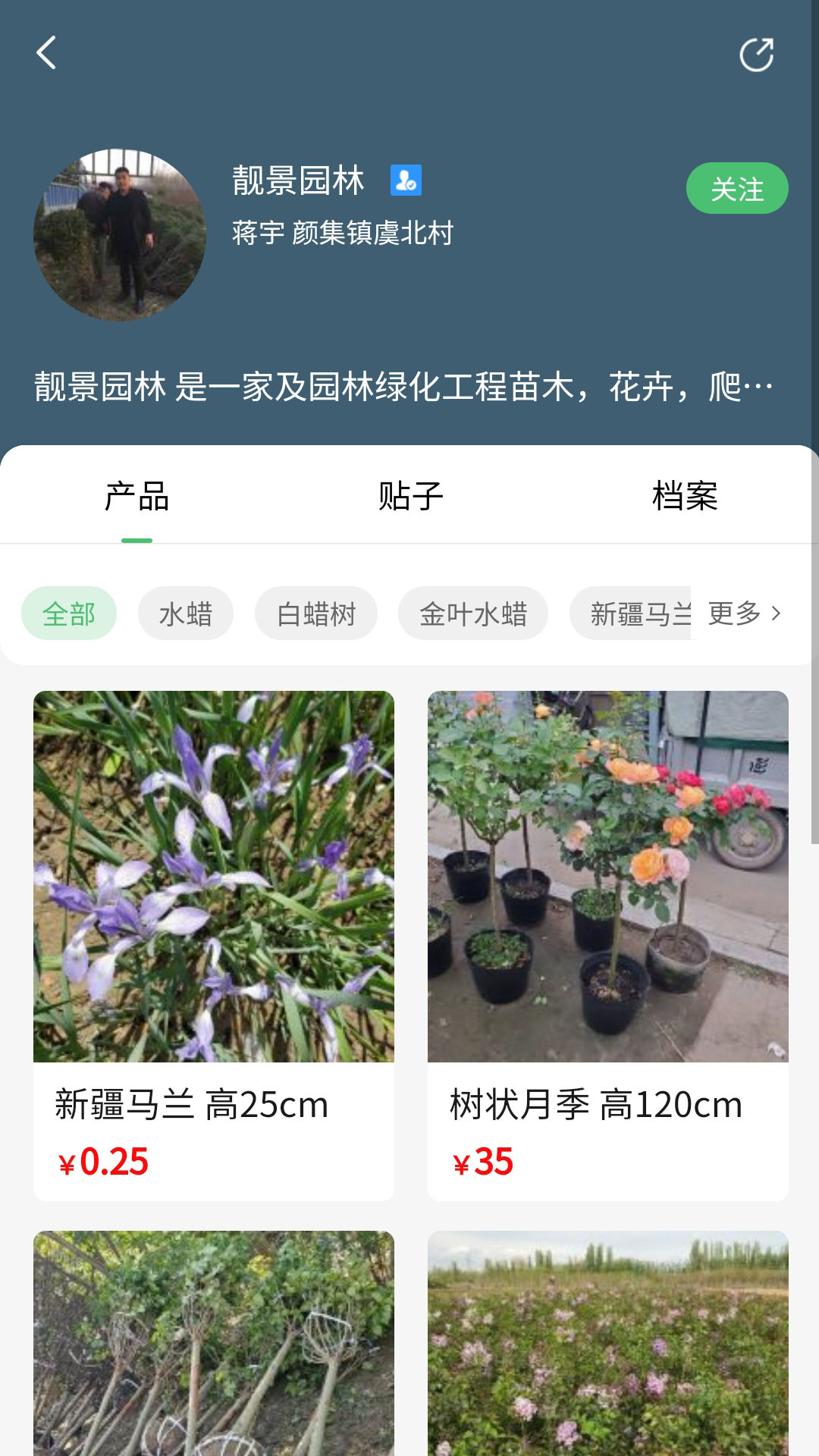Select the 金叶水蜡 filter option
819x1456 pixels.
472,613
